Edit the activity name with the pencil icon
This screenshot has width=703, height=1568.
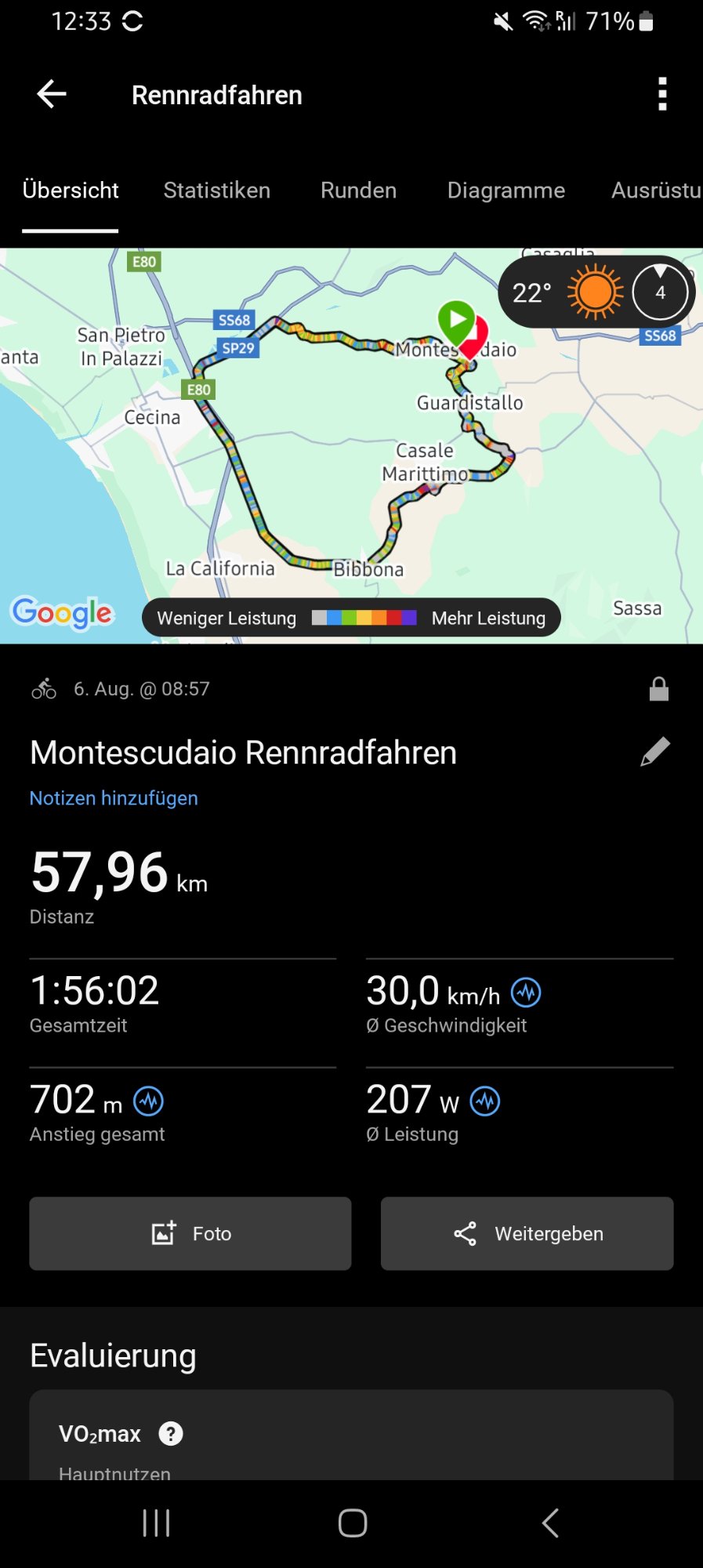tap(655, 752)
